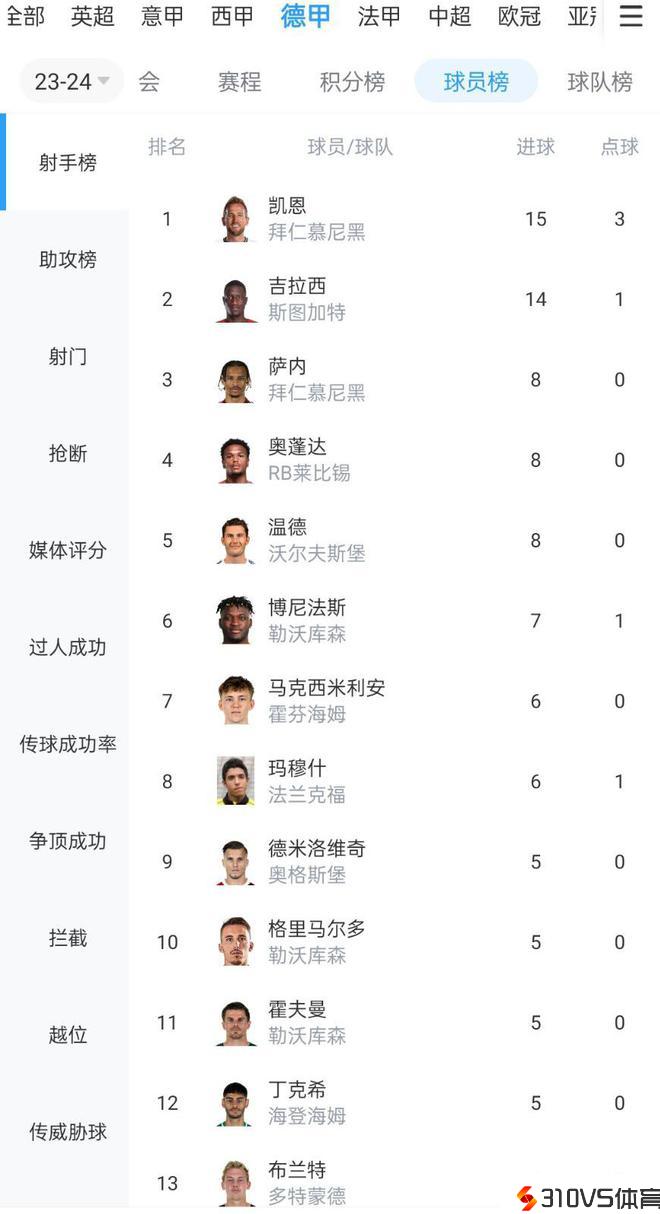
Task: Open the 全部 leagues tab
Action: tap(23, 17)
